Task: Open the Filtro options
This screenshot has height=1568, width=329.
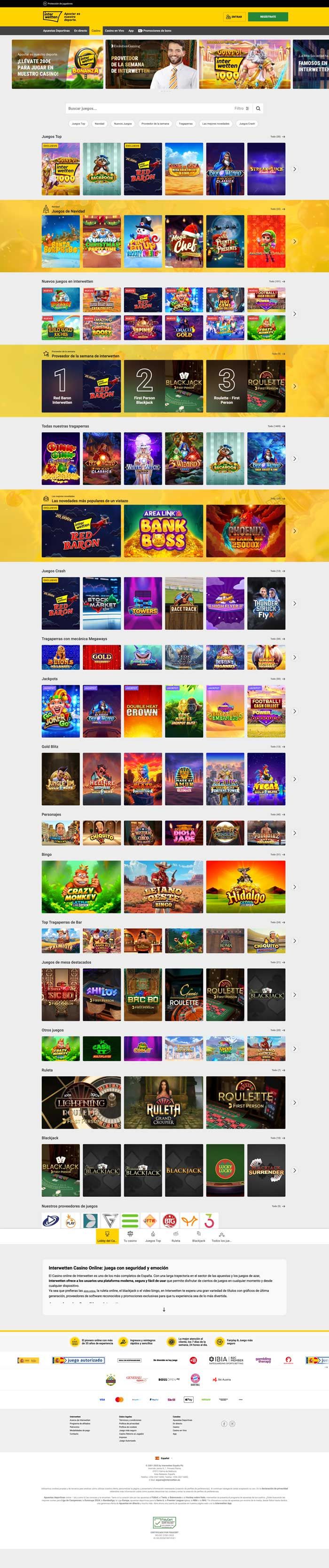Action: (x=242, y=108)
